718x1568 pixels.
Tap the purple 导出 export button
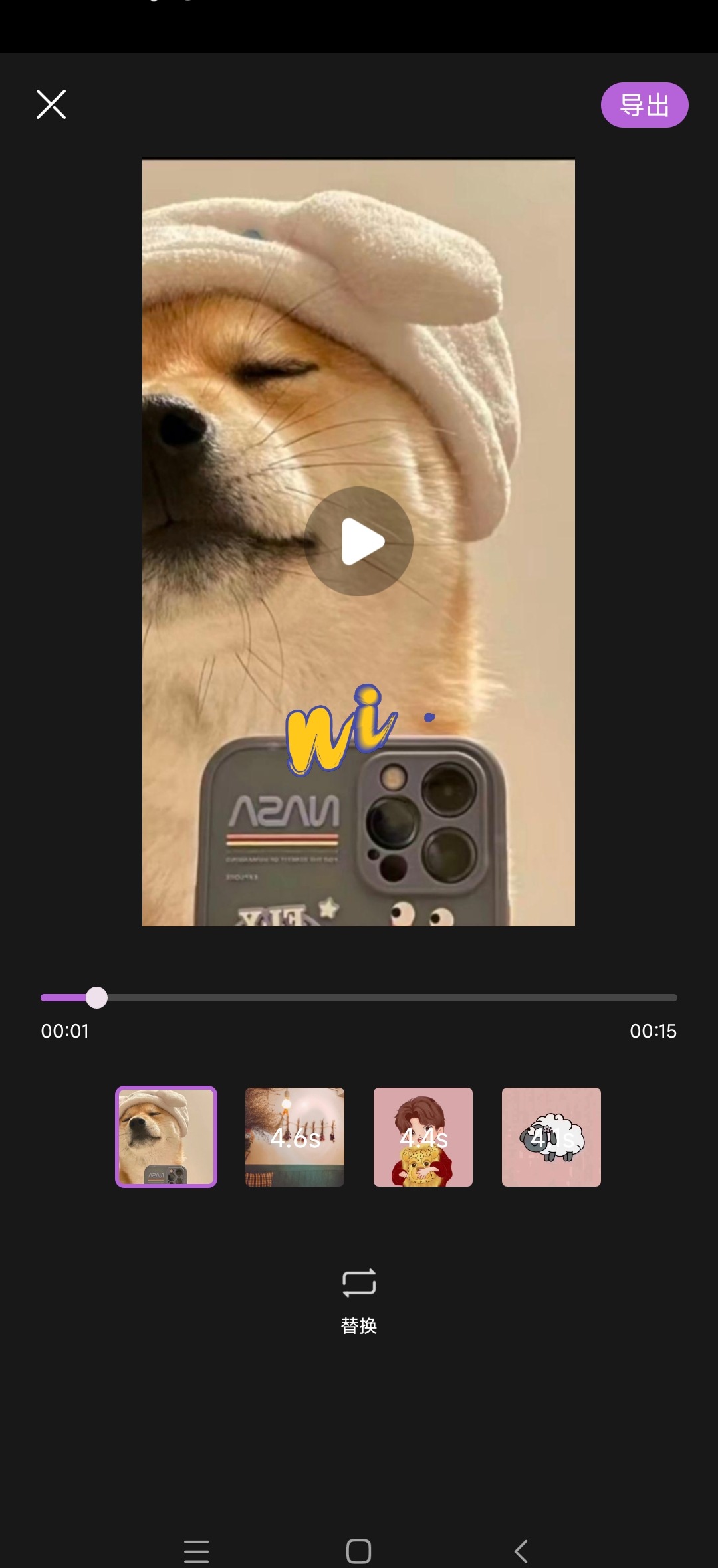tap(644, 105)
